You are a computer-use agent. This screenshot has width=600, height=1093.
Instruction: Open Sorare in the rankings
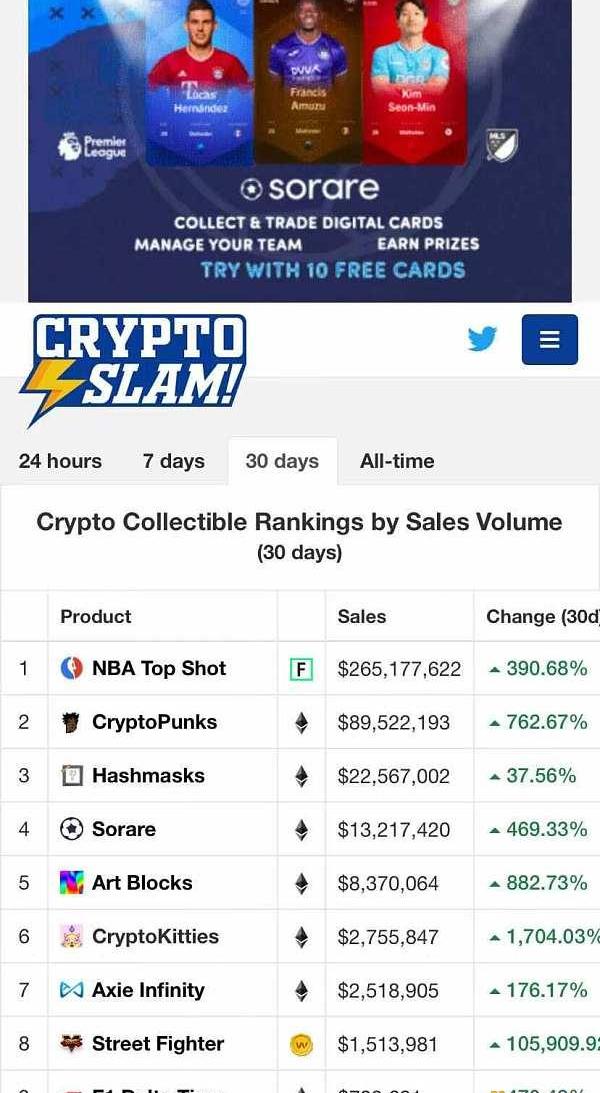(x=124, y=830)
